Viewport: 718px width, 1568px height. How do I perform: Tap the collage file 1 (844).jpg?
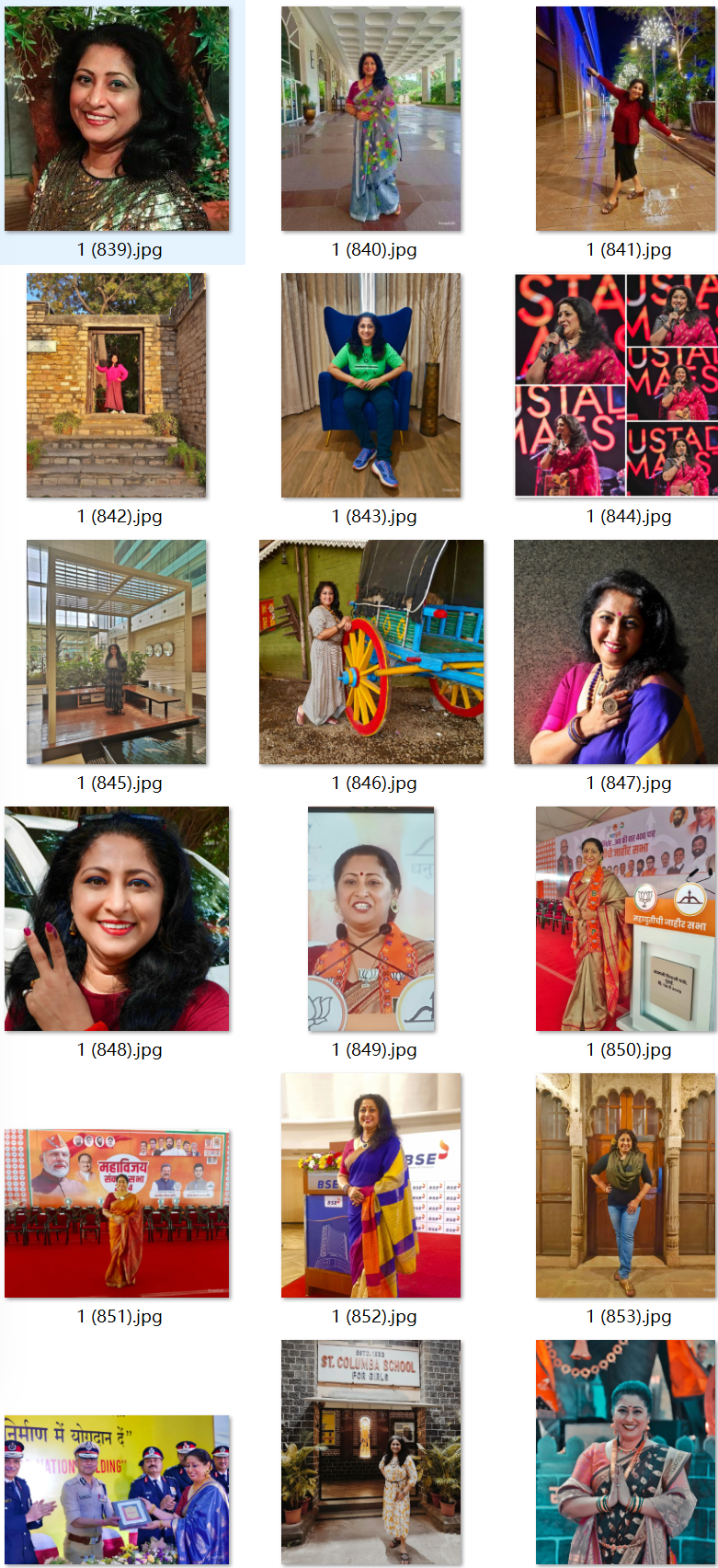click(x=616, y=386)
